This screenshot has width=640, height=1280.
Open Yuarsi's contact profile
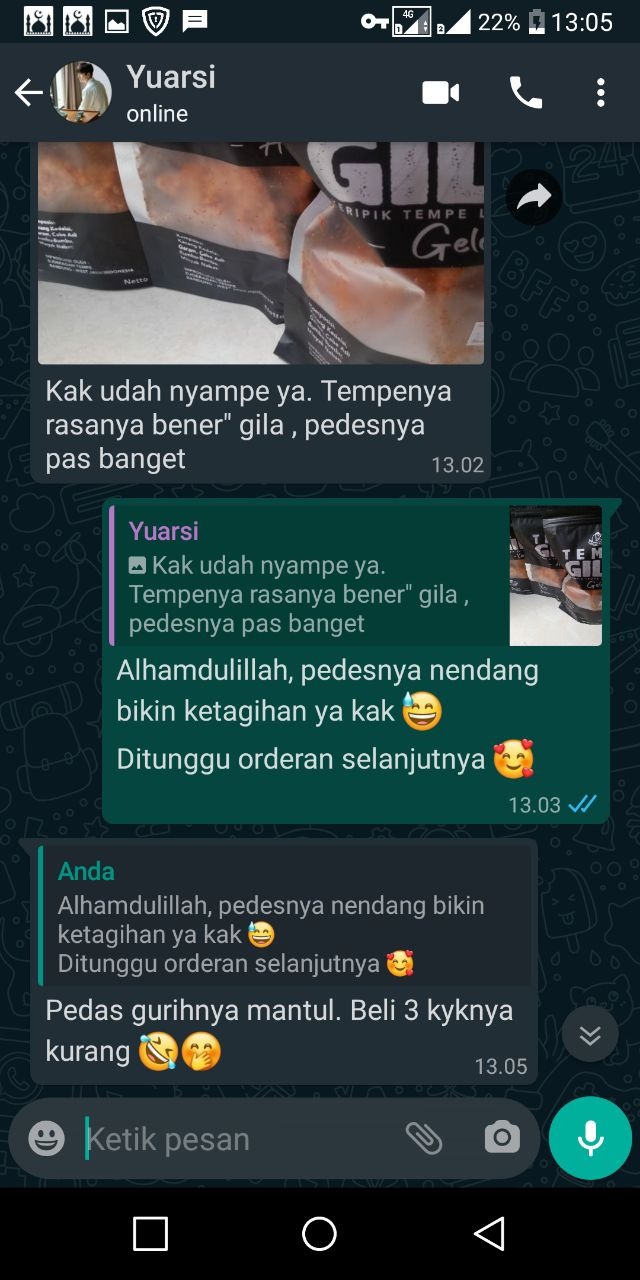point(170,92)
